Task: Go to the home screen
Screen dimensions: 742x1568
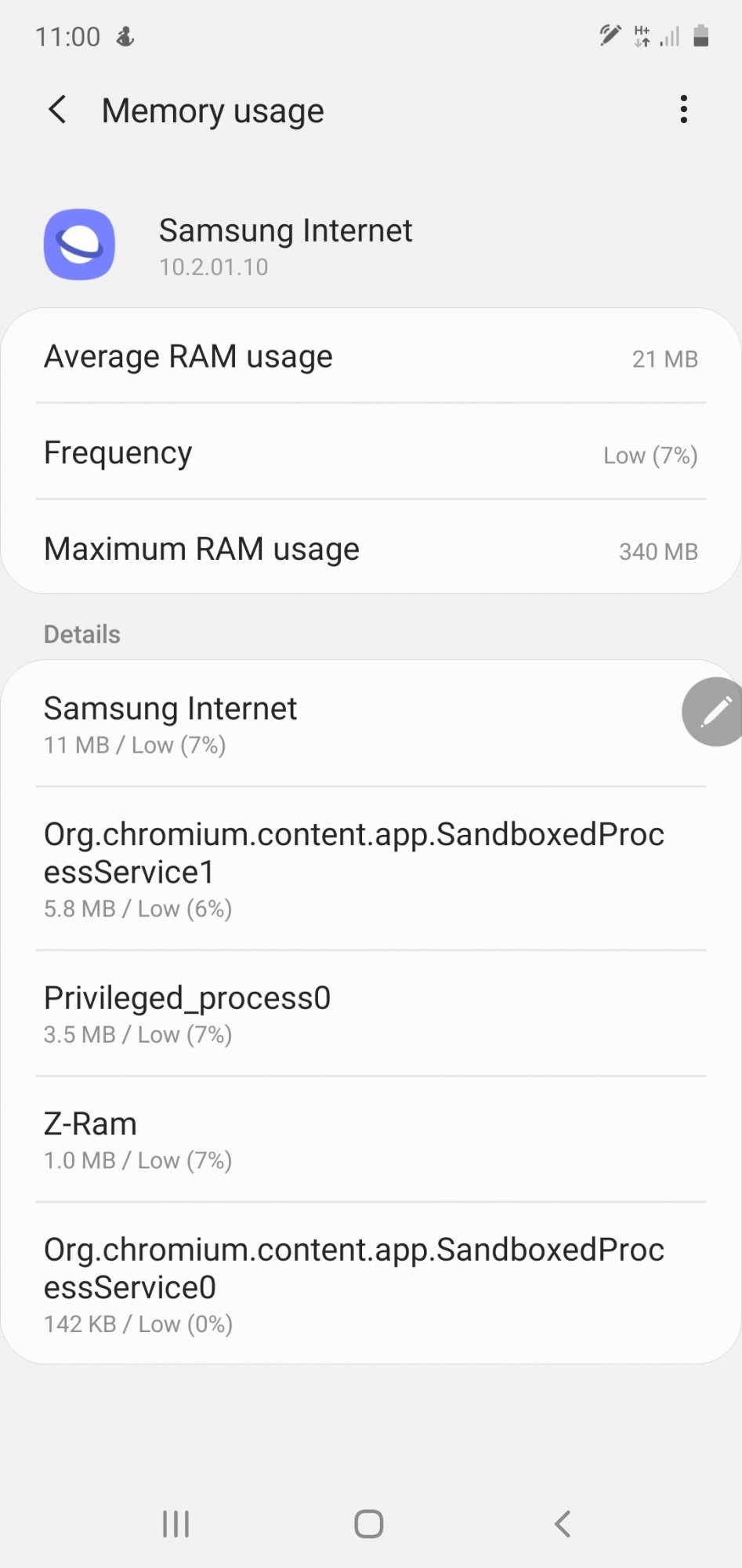Action: point(369,1524)
